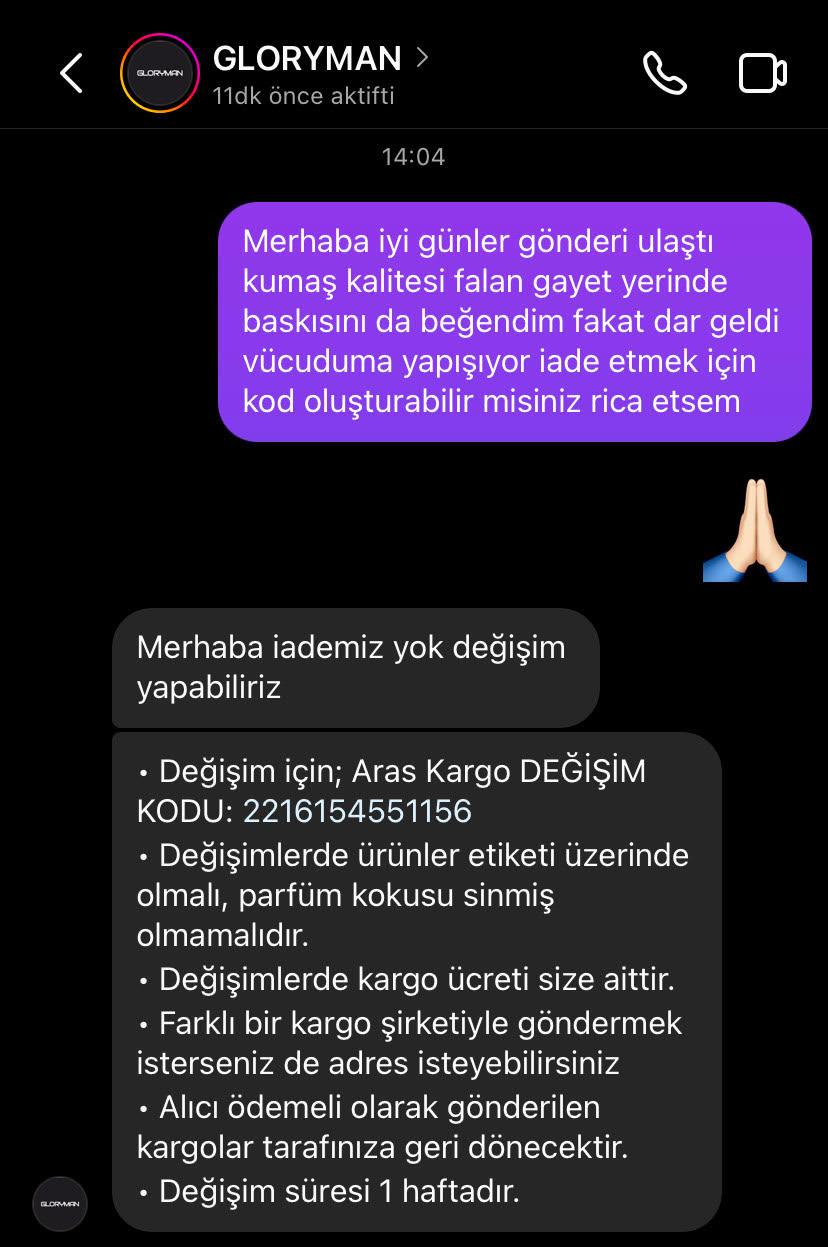Tap the camera icon in the top bar
This screenshot has height=1247, width=828.
click(763, 72)
